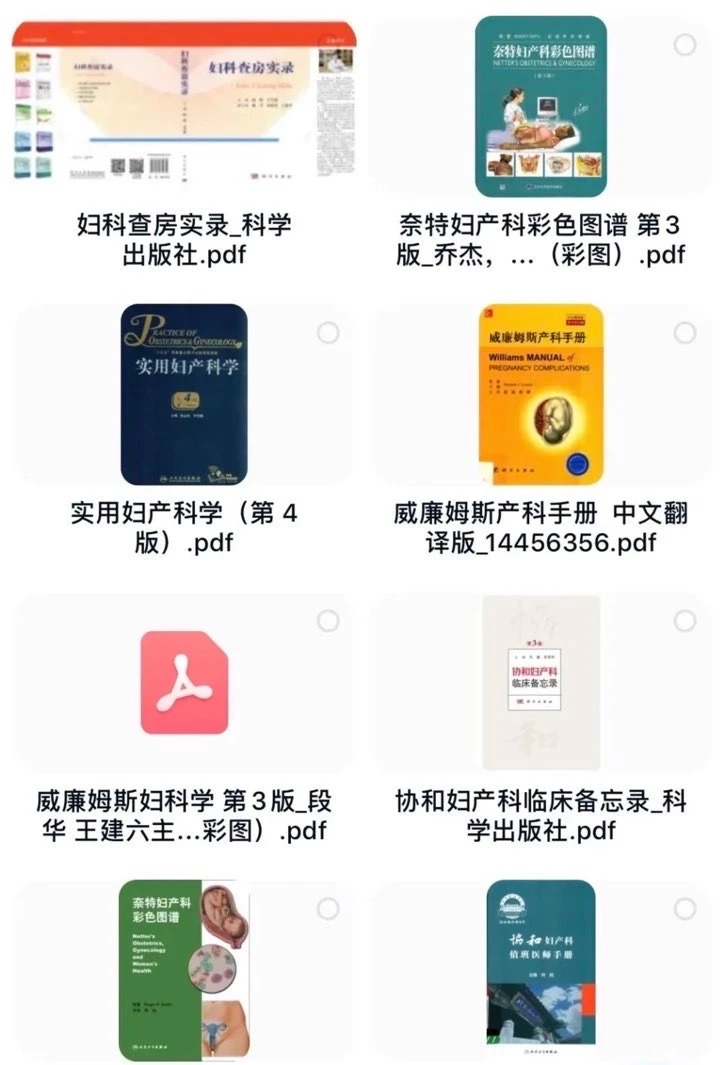Open 实用妇产科学（第4版）.pdf
This screenshot has width=720, height=1065.
point(184,395)
